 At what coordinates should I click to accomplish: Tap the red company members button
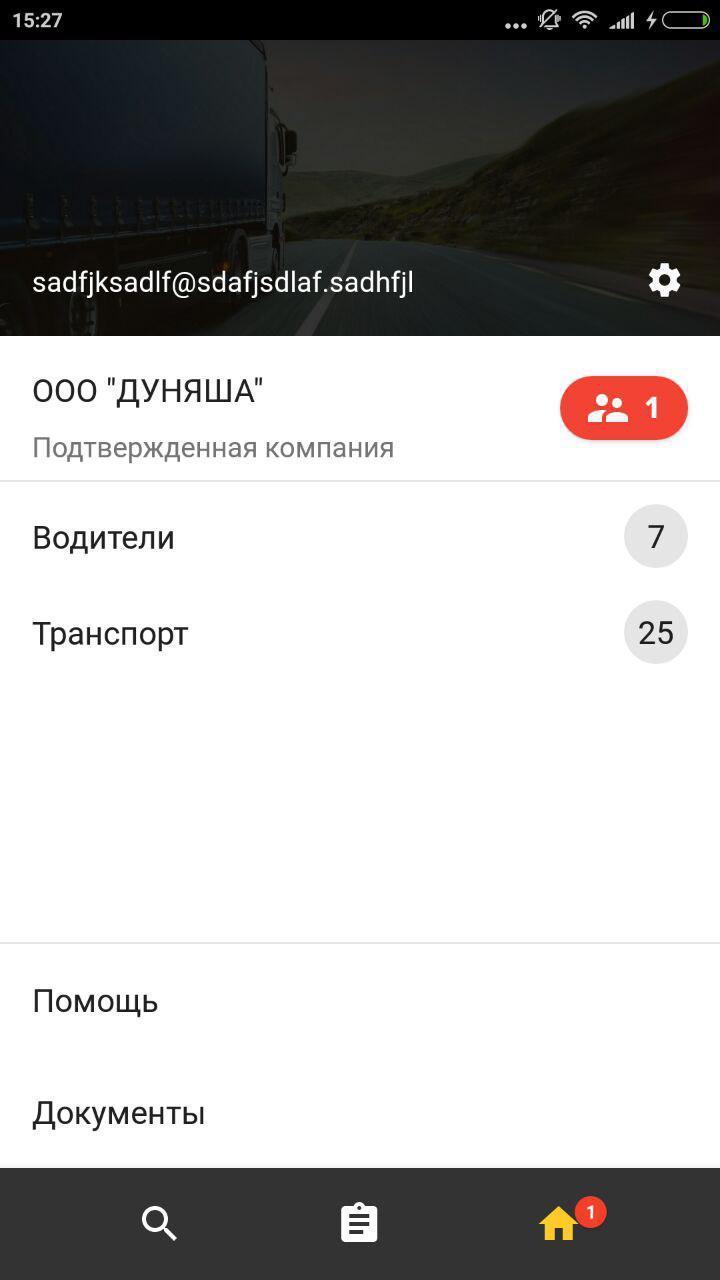click(623, 408)
